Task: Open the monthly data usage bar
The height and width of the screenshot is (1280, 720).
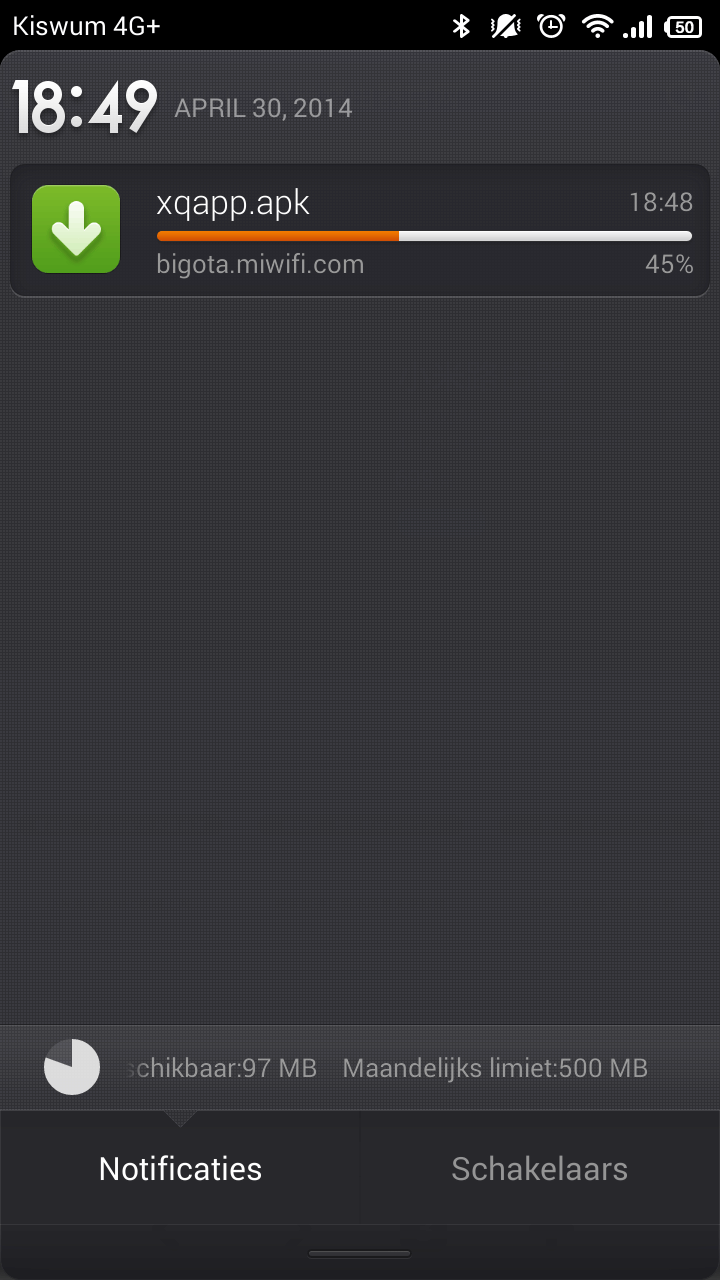Action: pyautogui.click(x=360, y=1068)
